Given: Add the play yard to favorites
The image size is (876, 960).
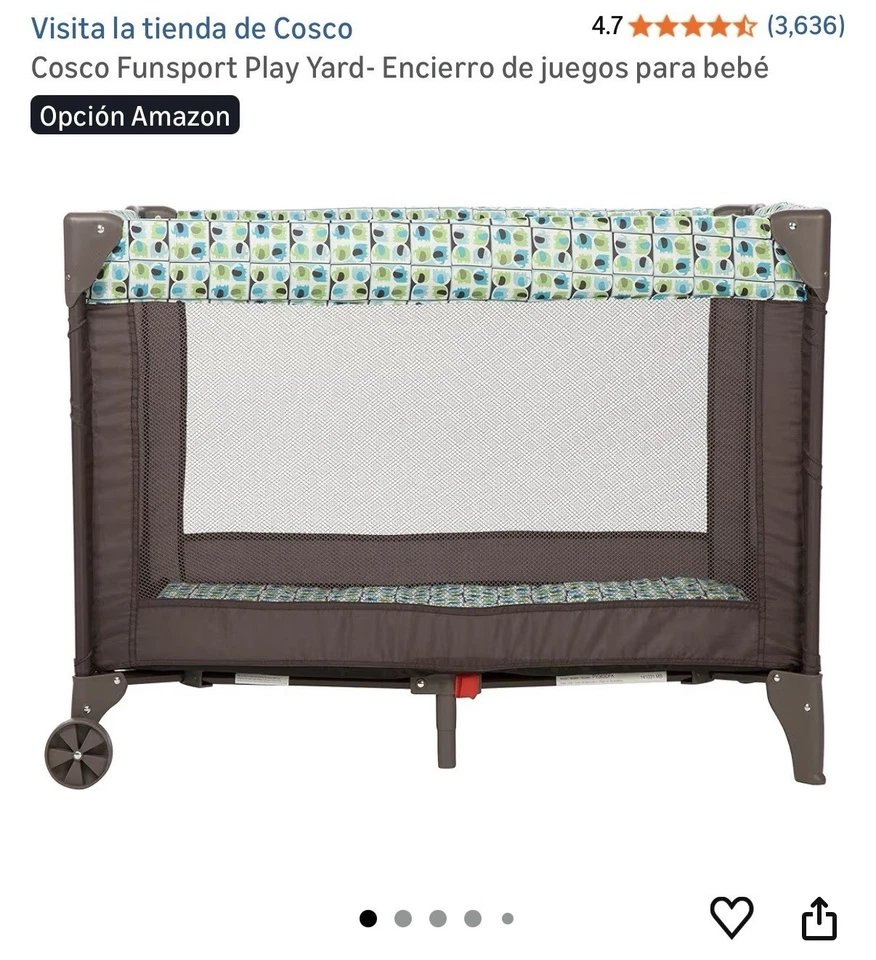Looking at the screenshot, I should click(731, 917).
